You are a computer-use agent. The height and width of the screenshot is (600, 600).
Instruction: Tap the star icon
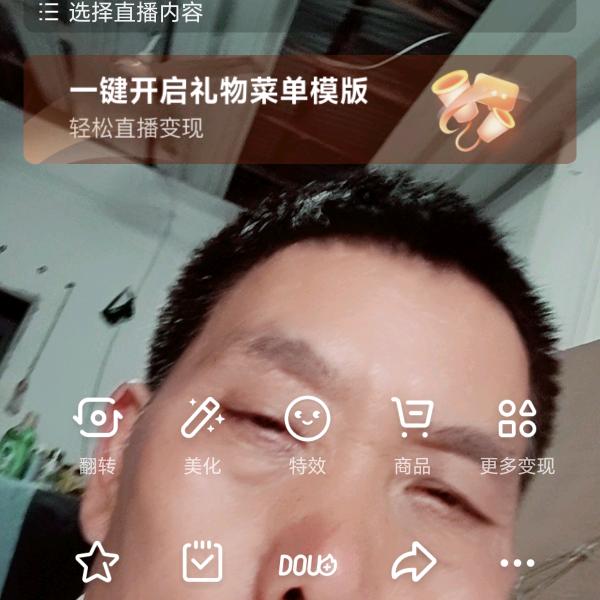point(98,564)
